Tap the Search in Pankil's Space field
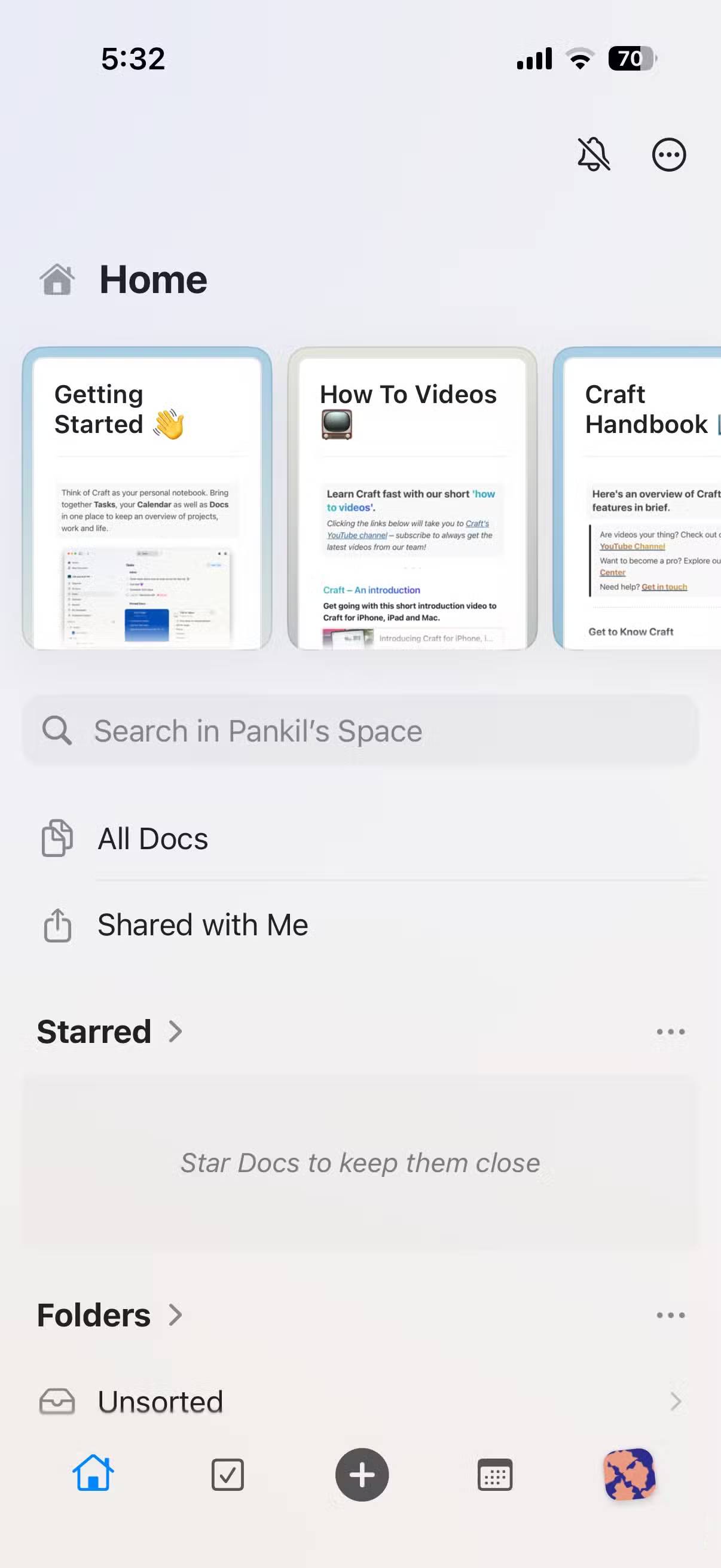This screenshot has height=1568, width=721. coord(360,730)
